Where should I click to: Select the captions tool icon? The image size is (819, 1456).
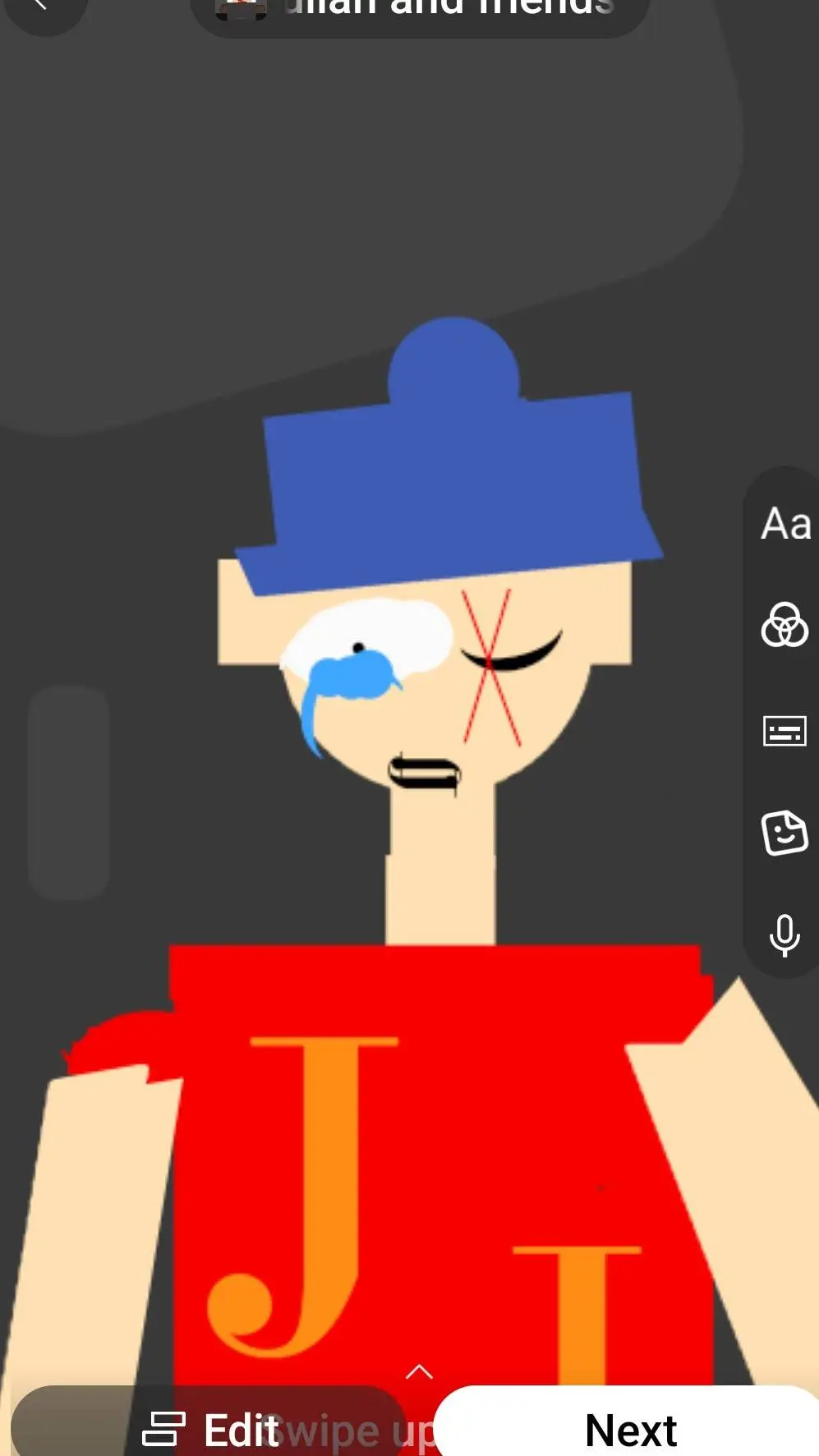point(784,733)
